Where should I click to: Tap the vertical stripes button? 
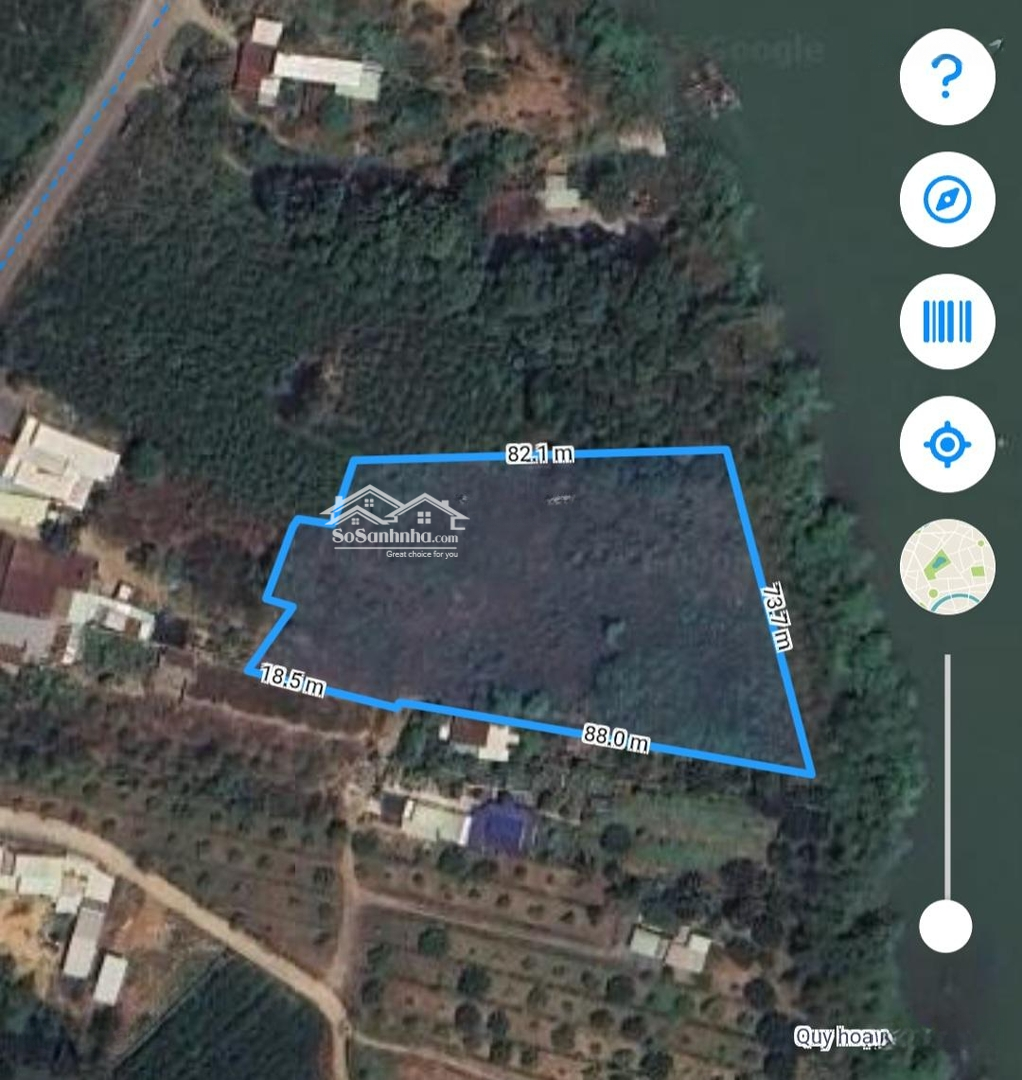pos(946,322)
